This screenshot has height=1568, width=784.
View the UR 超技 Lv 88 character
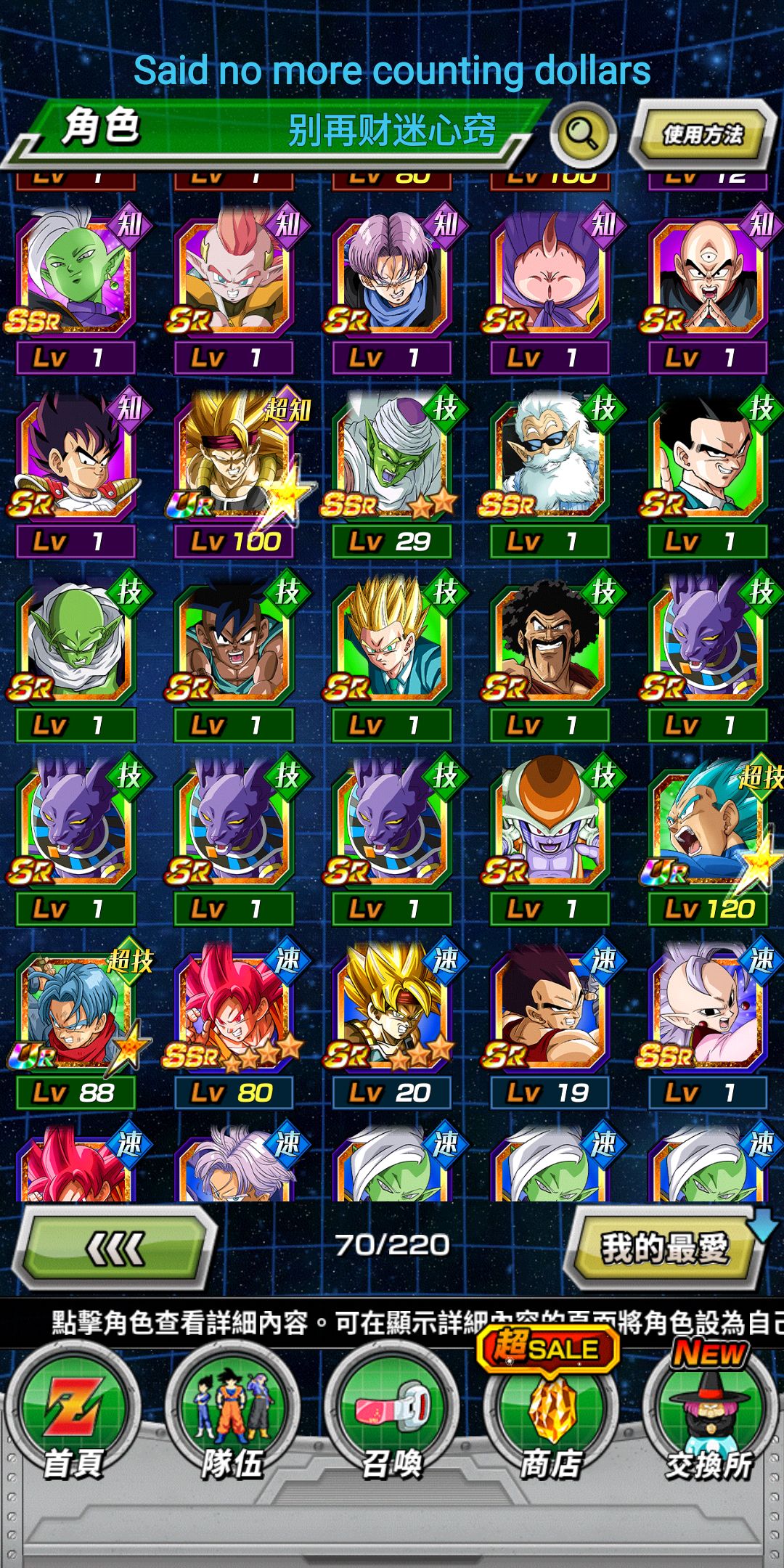pos(75,1024)
